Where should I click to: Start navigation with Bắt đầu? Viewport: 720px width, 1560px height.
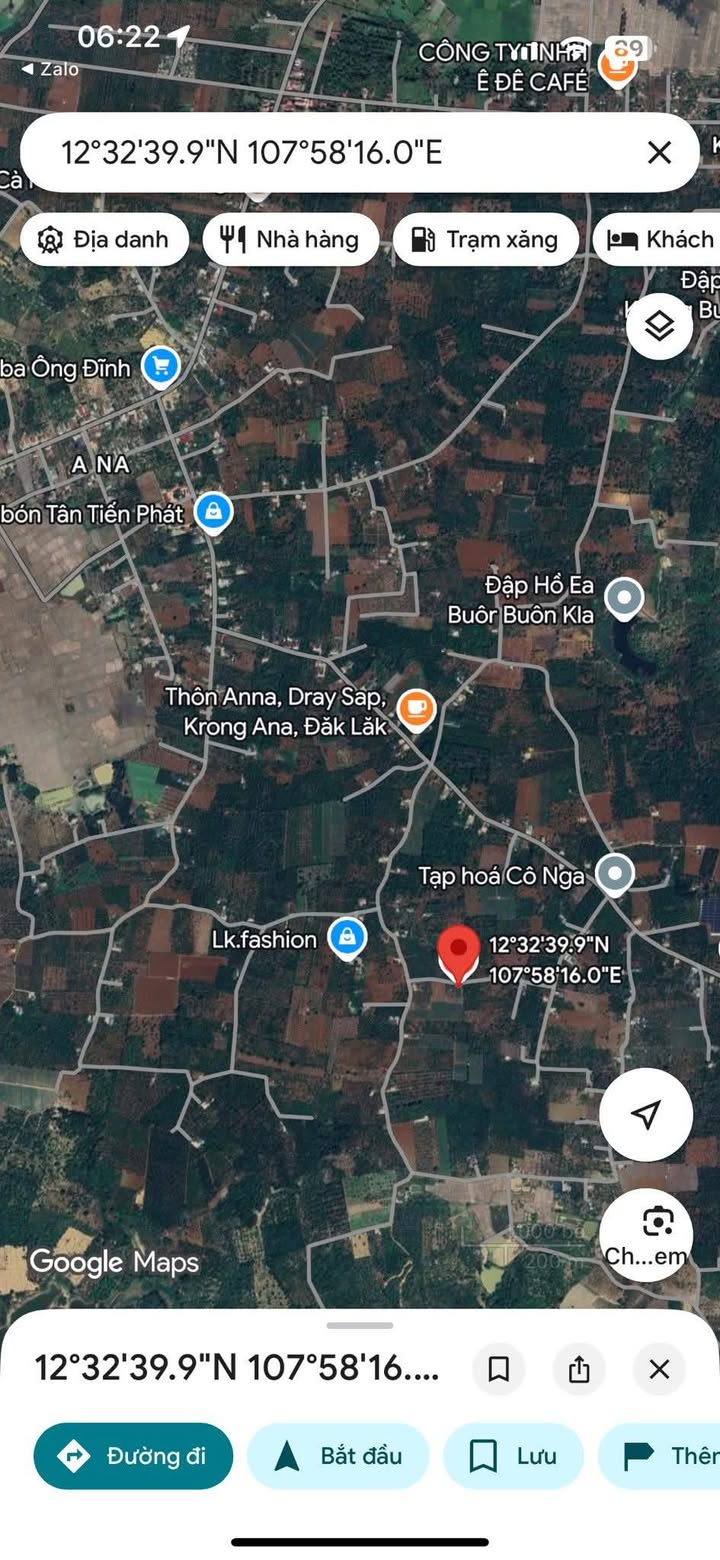[338, 1456]
